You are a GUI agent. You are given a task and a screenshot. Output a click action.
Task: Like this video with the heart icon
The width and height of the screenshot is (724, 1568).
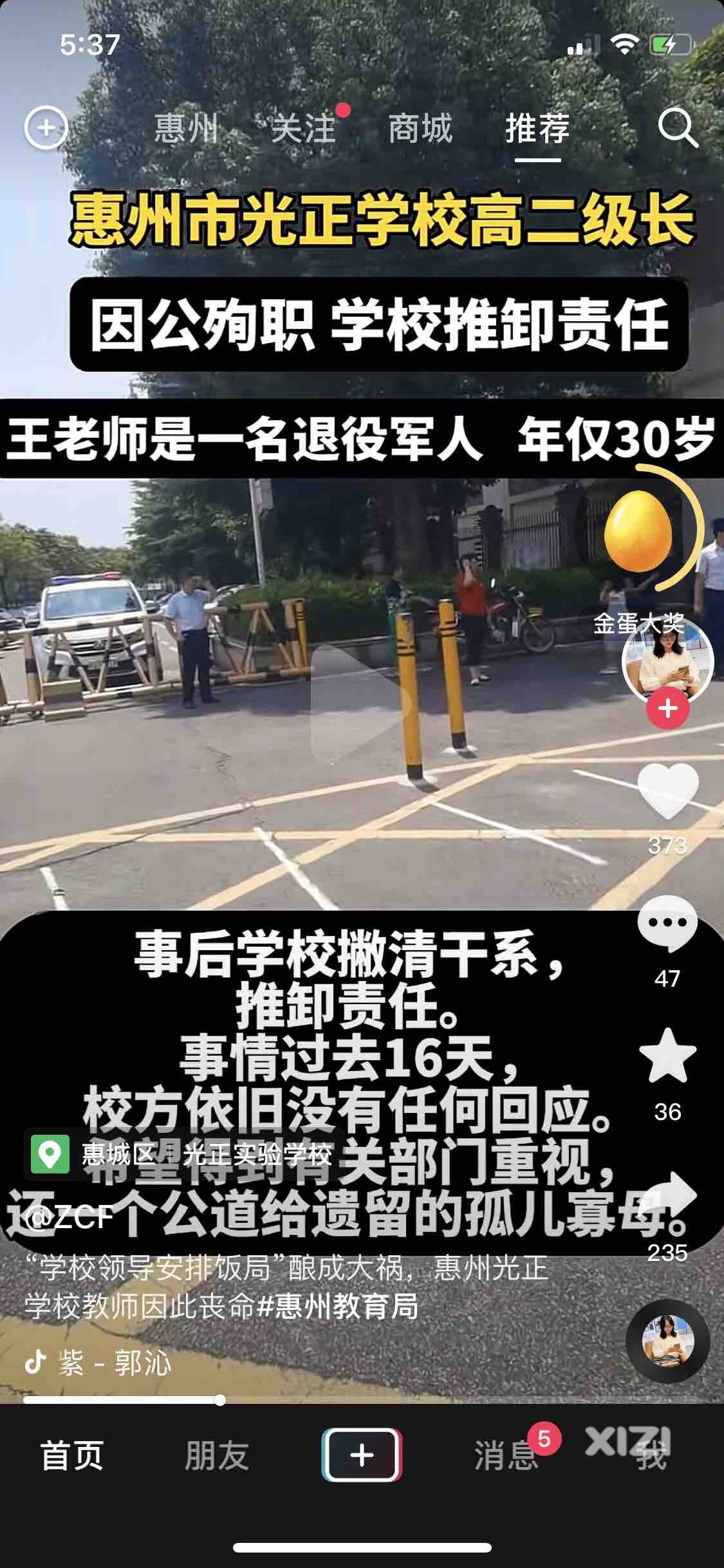(x=667, y=792)
